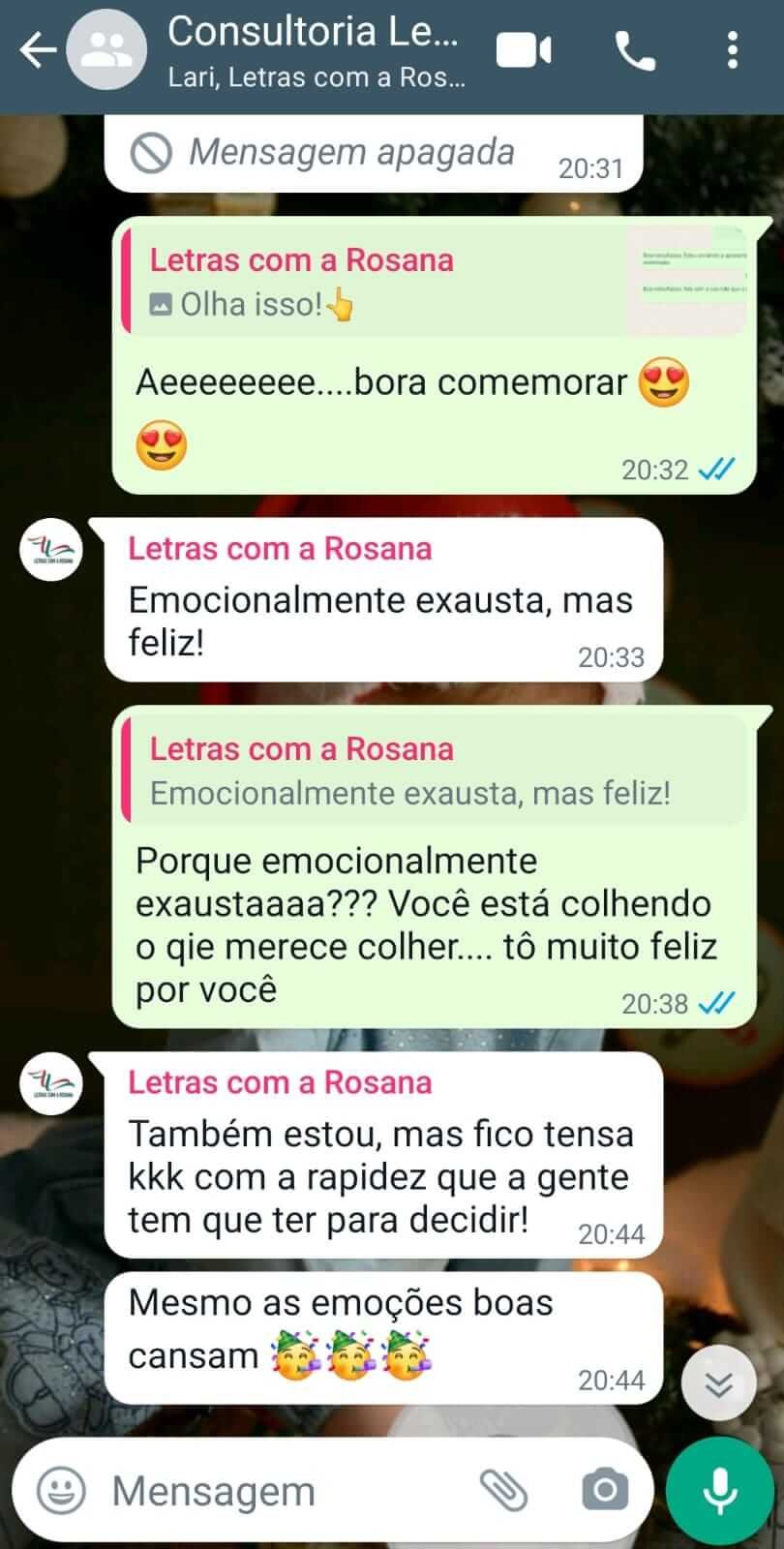Open the three-dot overflow menu
The width and height of the screenshot is (784, 1549).
coord(733,50)
